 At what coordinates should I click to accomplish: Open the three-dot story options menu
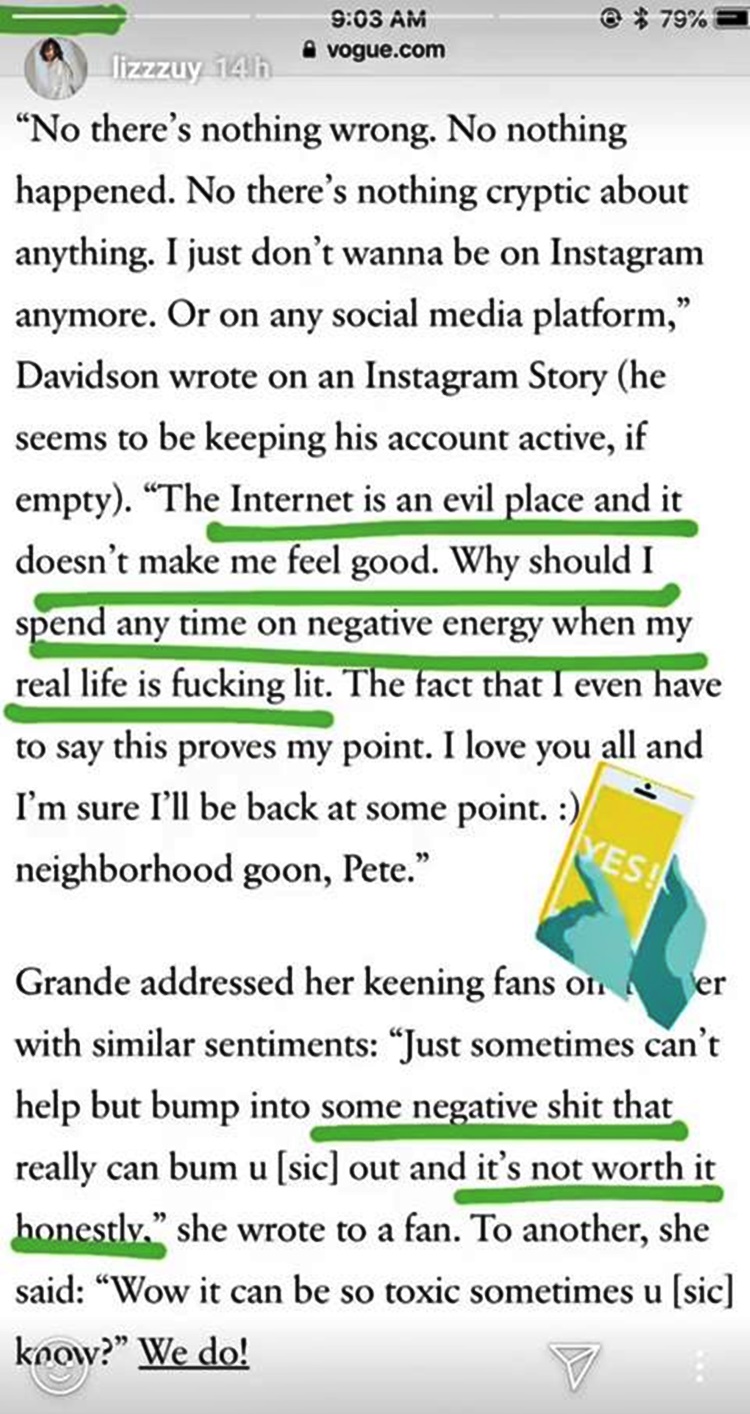[700, 1366]
